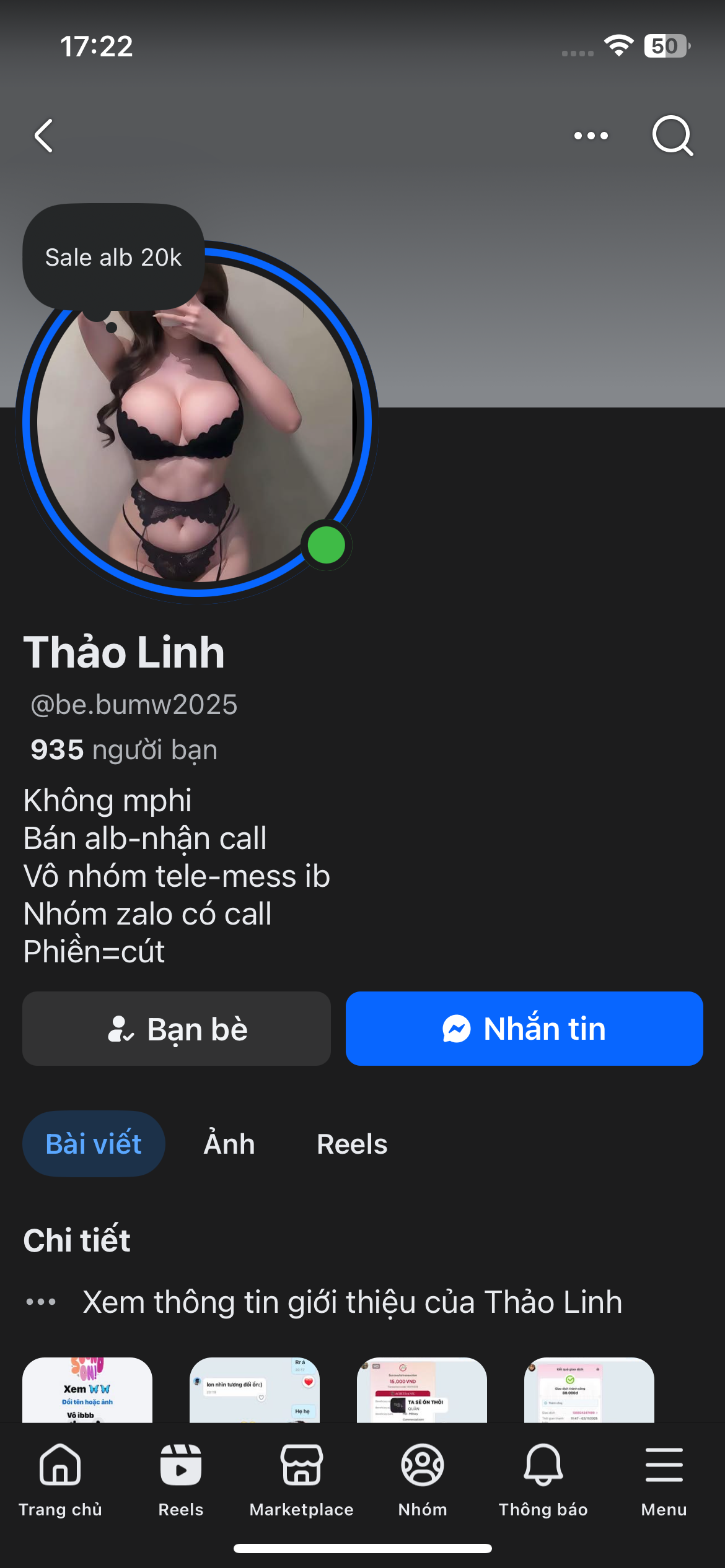The height and width of the screenshot is (1568, 725).
Task: Open the profile picture
Action: 197,422
